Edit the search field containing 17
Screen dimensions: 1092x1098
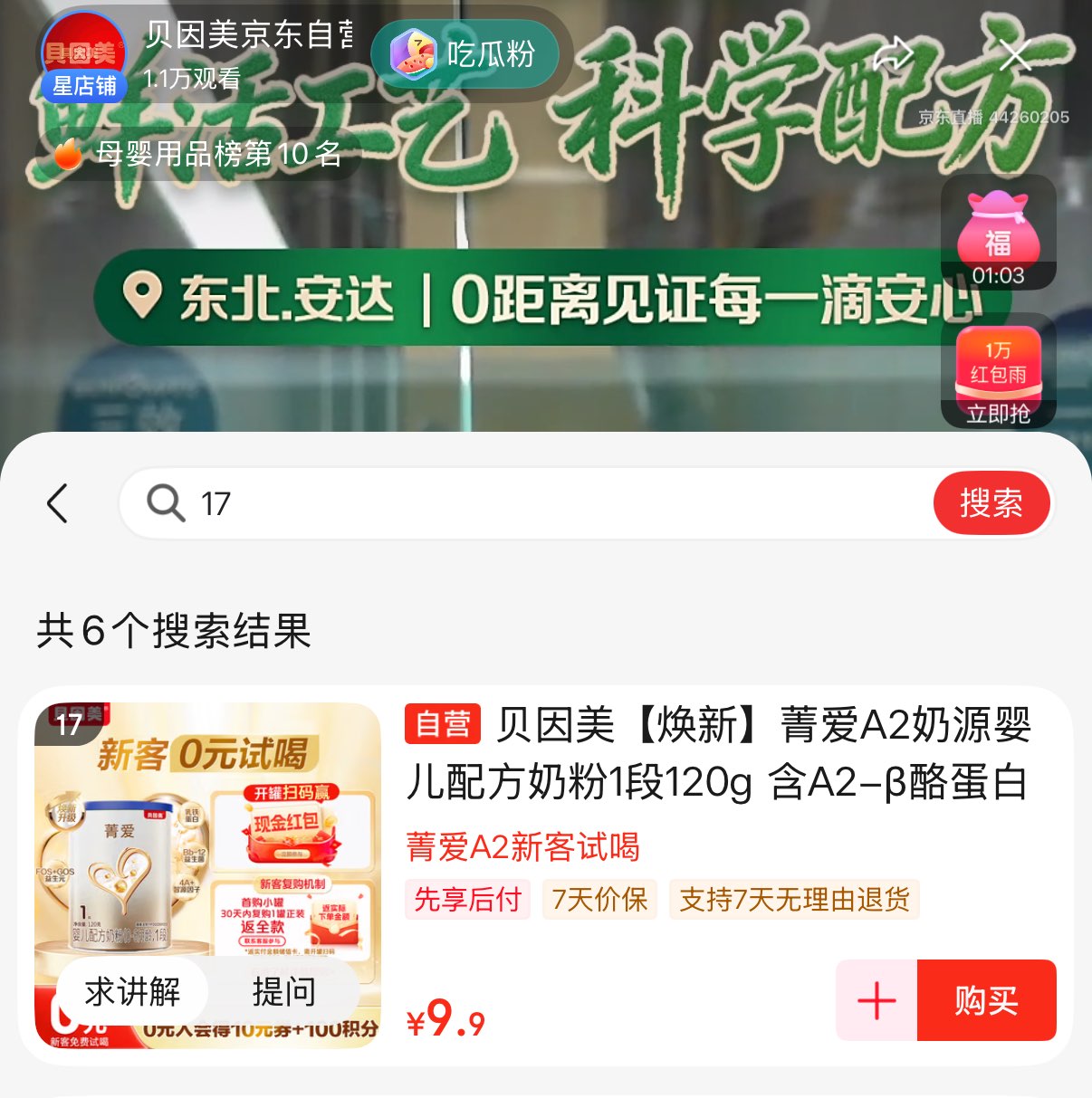(x=525, y=503)
